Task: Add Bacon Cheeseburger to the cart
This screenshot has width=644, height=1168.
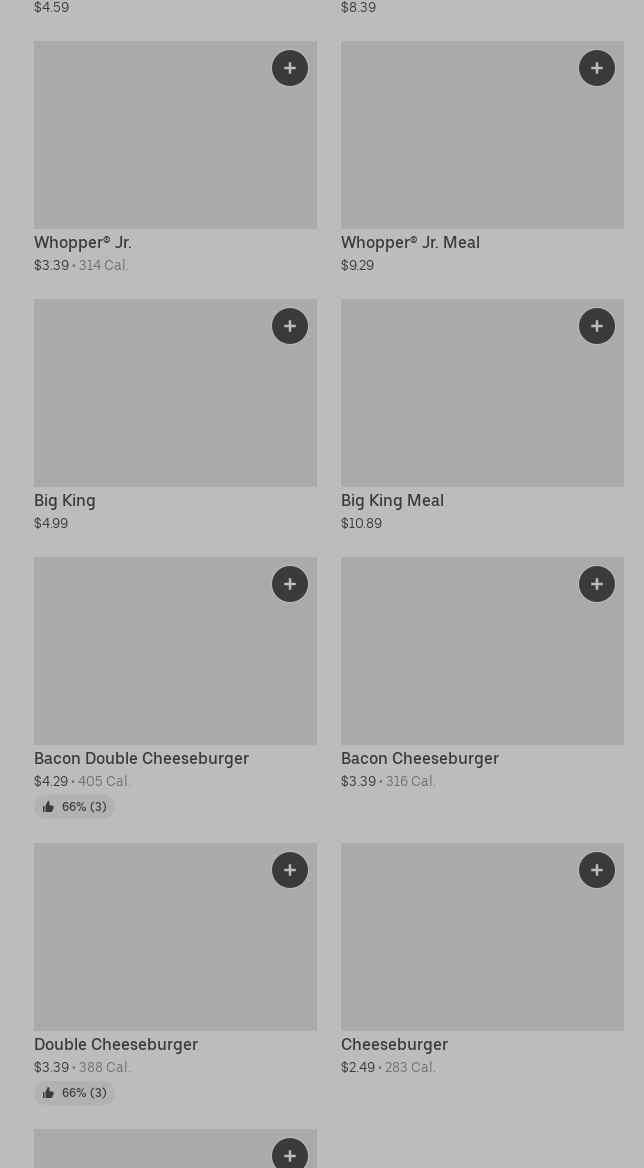Action: [x=597, y=584]
